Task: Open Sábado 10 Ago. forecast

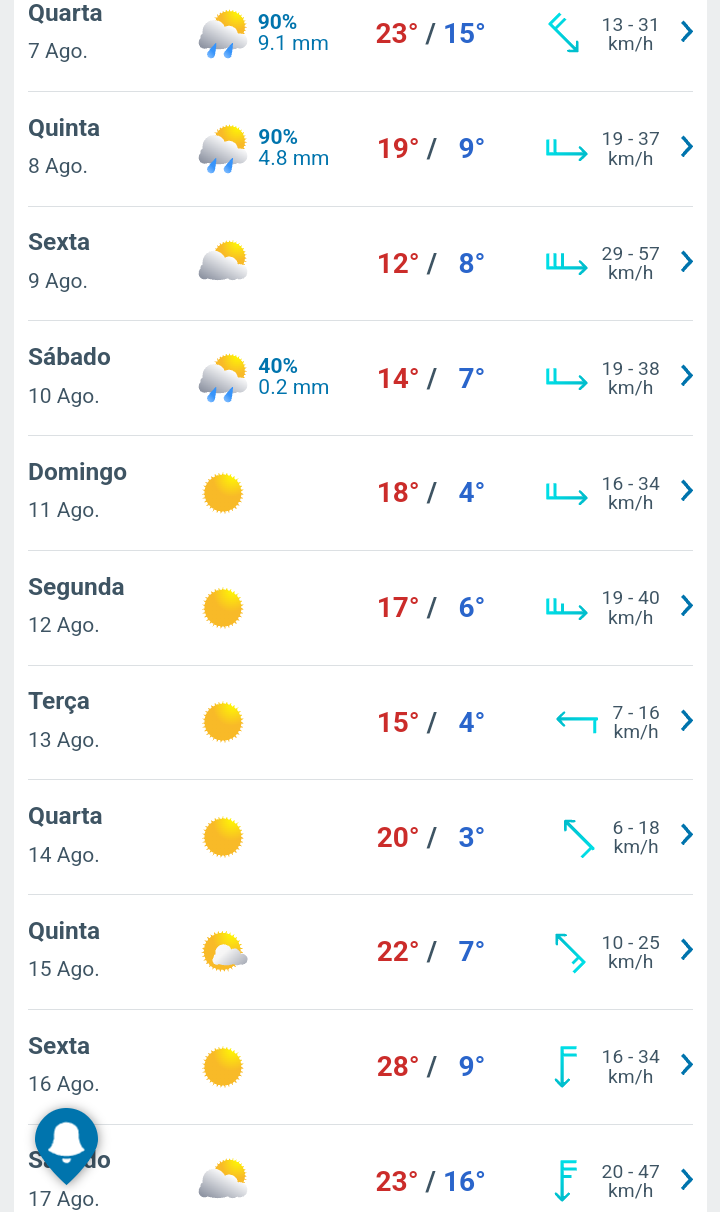Action: [360, 378]
